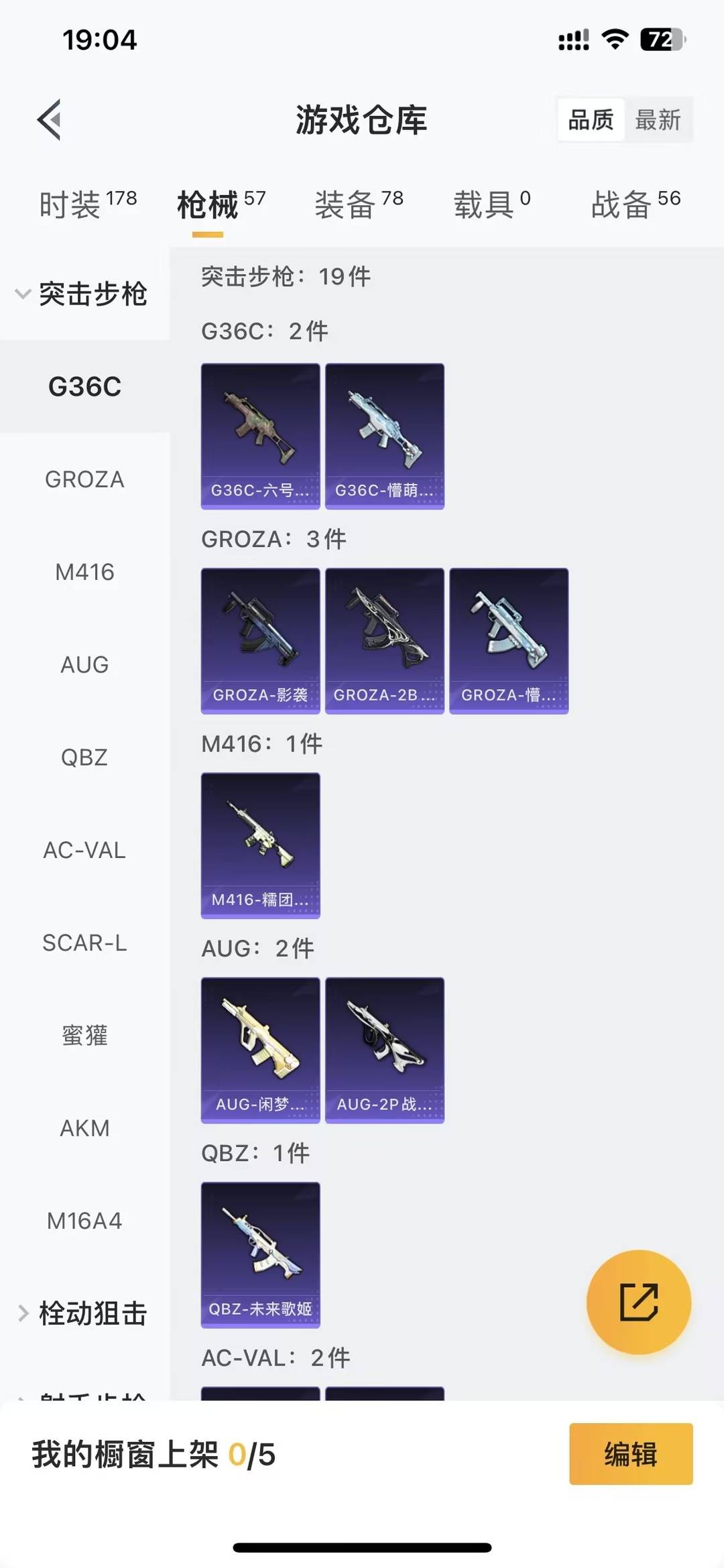Open the 载具 tab

(491, 204)
